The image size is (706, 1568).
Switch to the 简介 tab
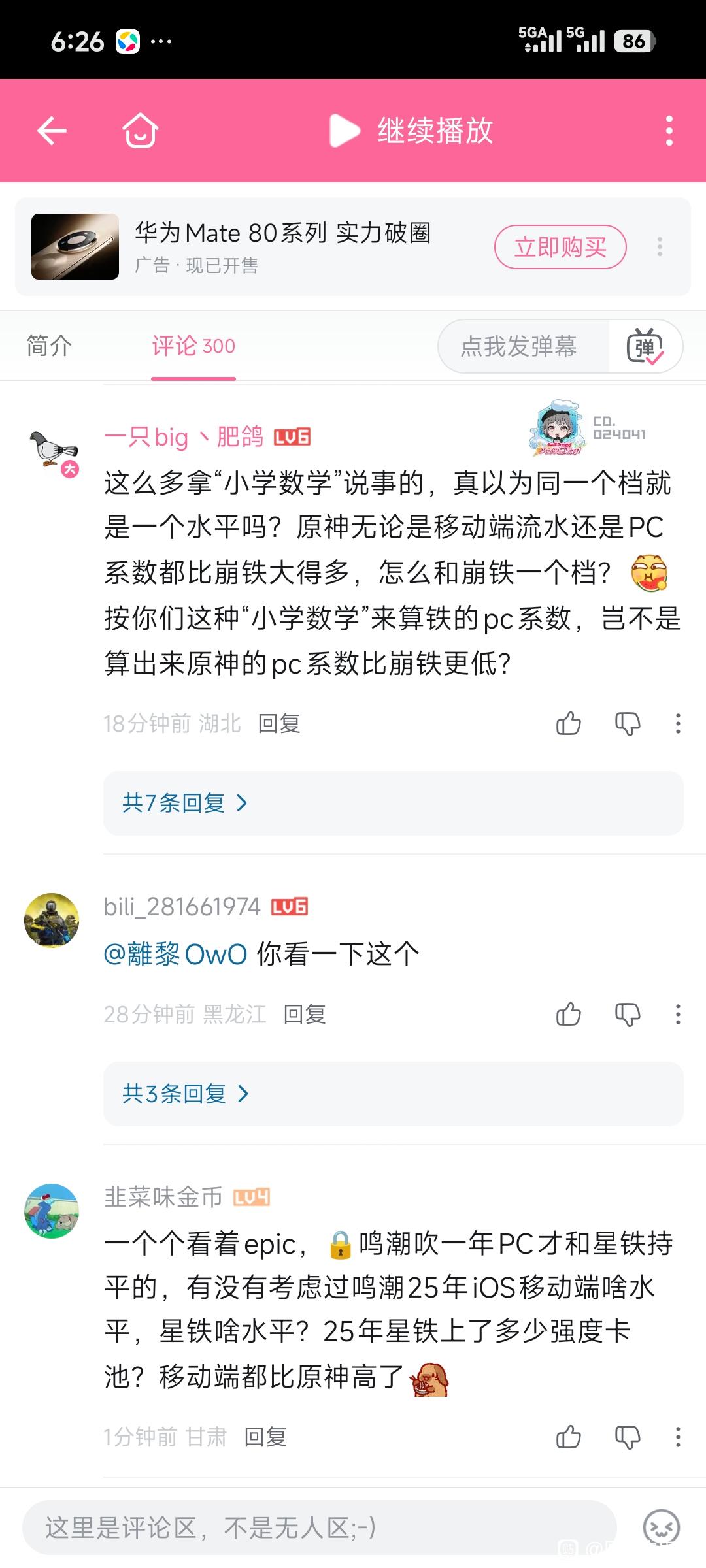49,346
